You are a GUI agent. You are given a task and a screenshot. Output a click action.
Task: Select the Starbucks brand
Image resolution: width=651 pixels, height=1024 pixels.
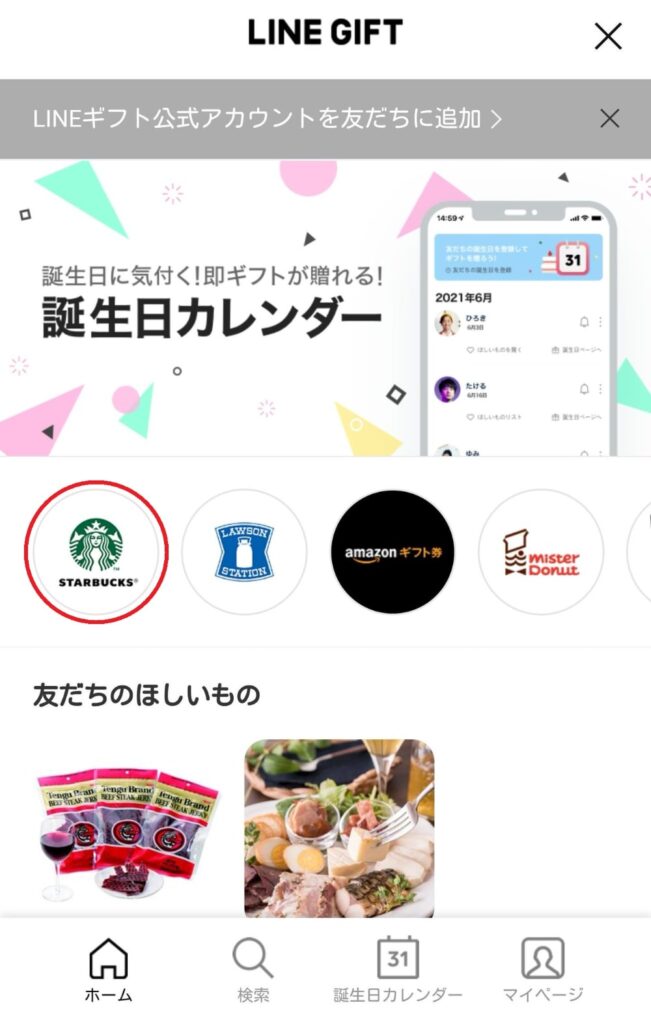(96, 552)
